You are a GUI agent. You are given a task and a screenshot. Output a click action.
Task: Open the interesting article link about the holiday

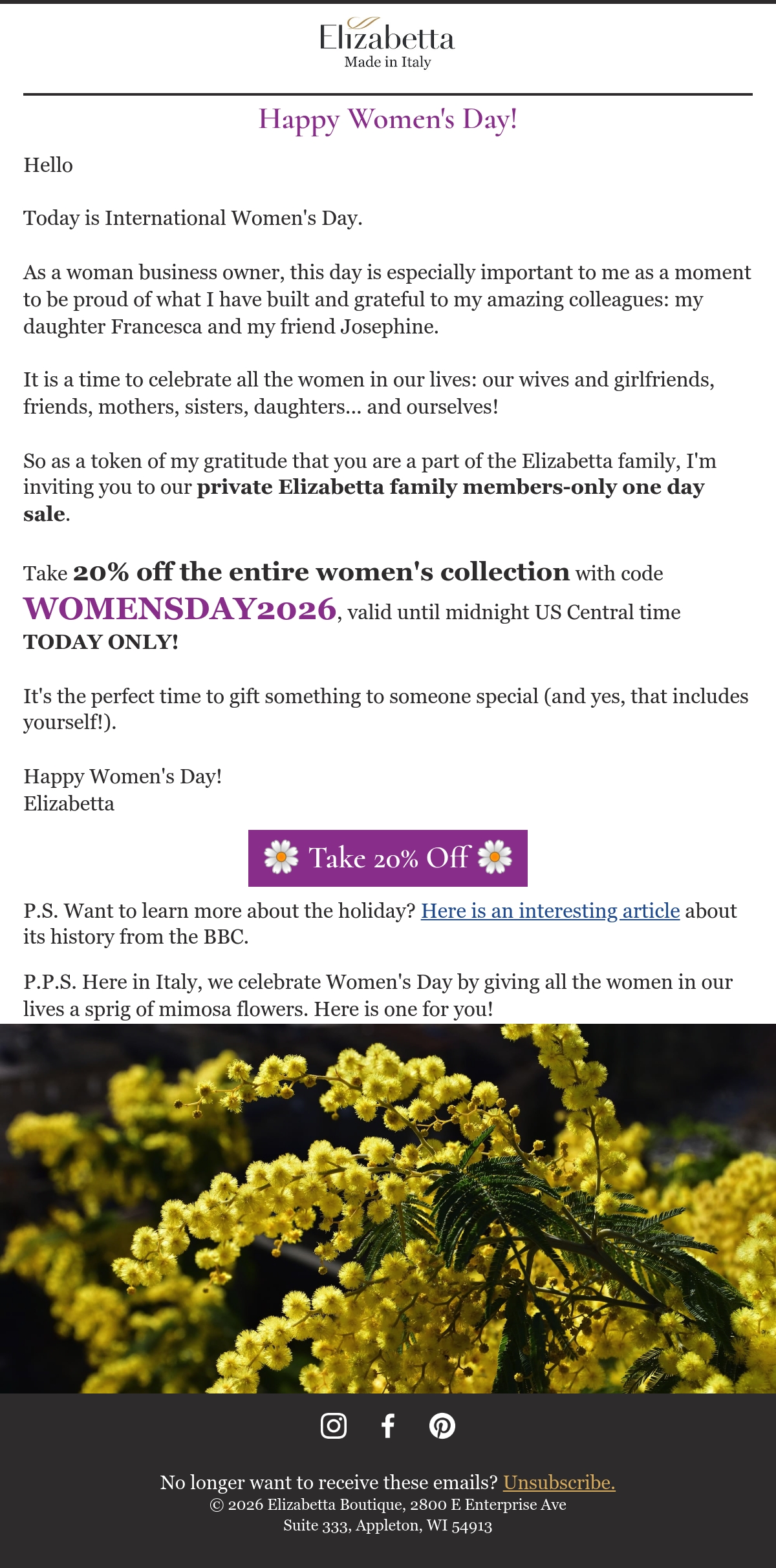coord(550,911)
